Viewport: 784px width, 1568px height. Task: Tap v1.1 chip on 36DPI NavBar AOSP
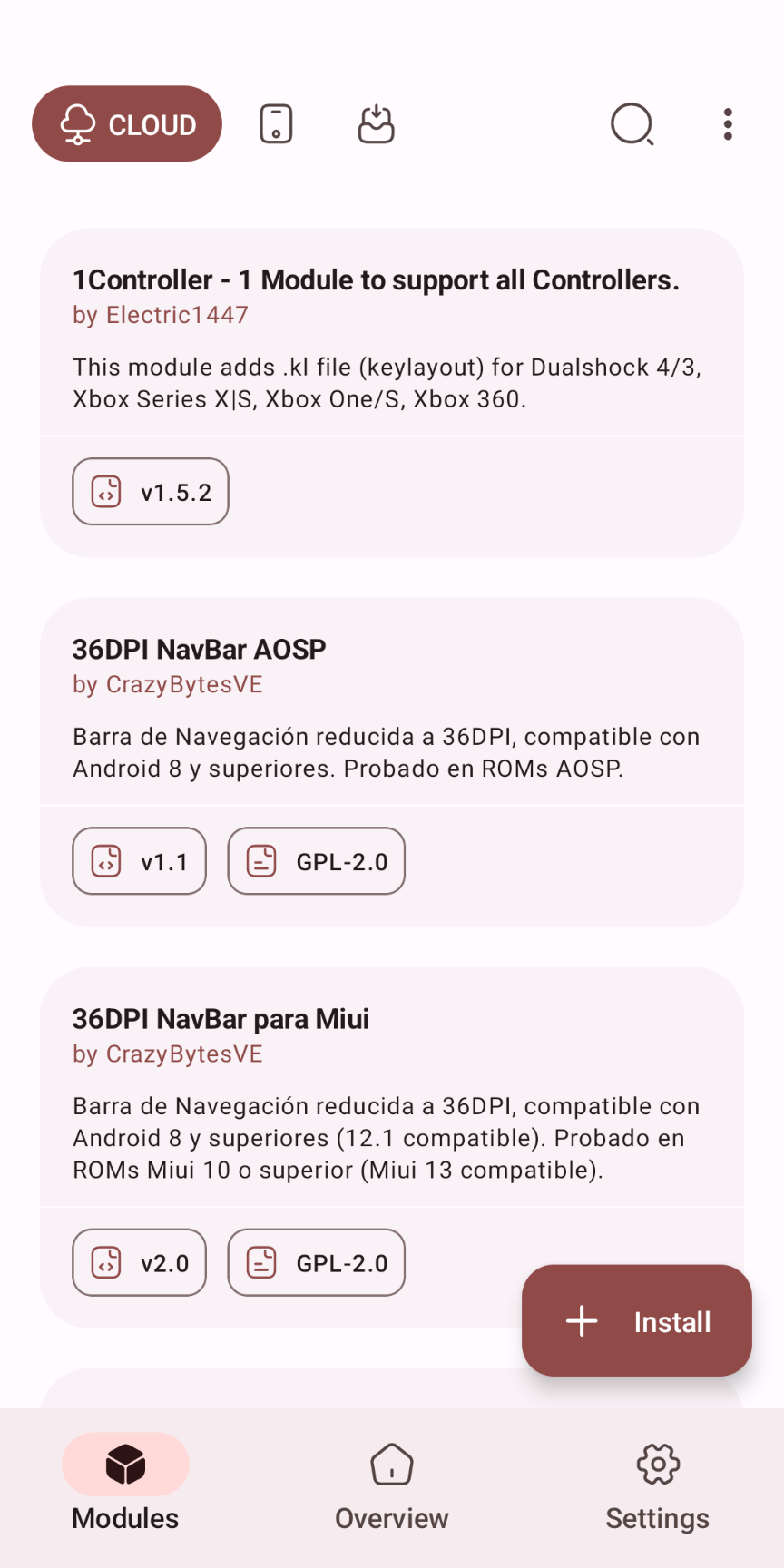point(140,861)
